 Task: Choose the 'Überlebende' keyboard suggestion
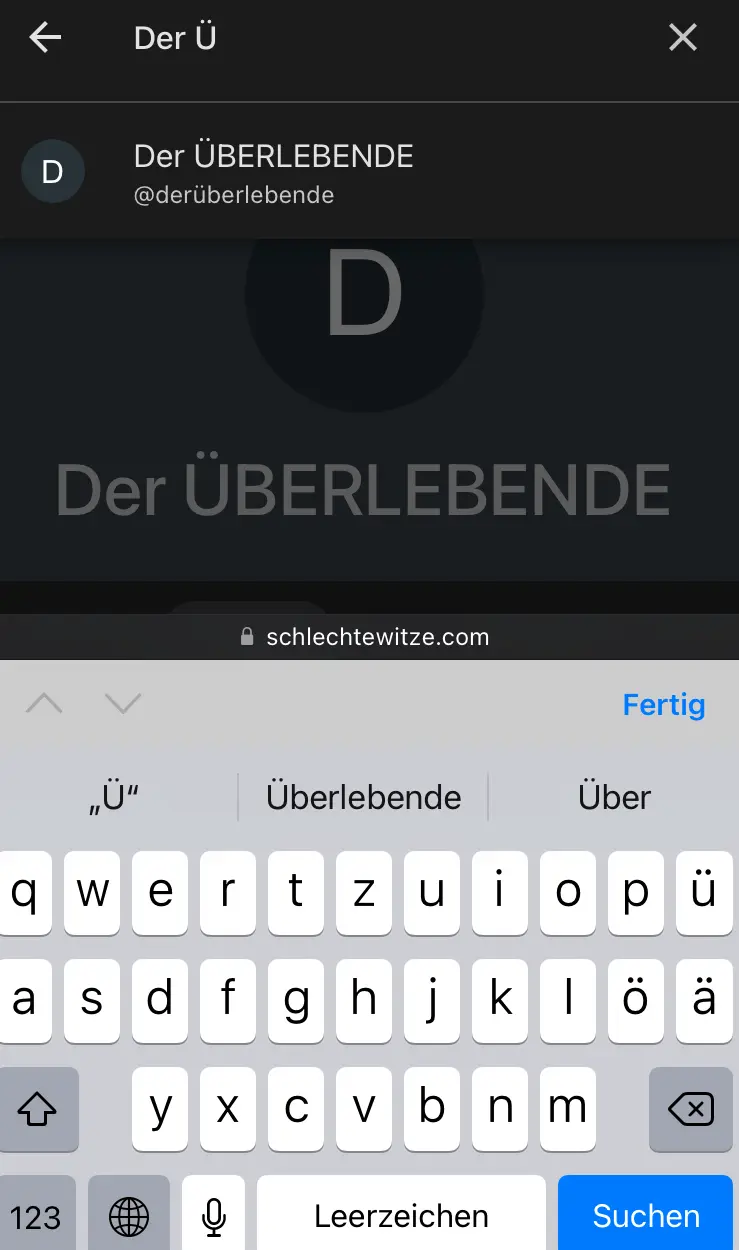[363, 797]
